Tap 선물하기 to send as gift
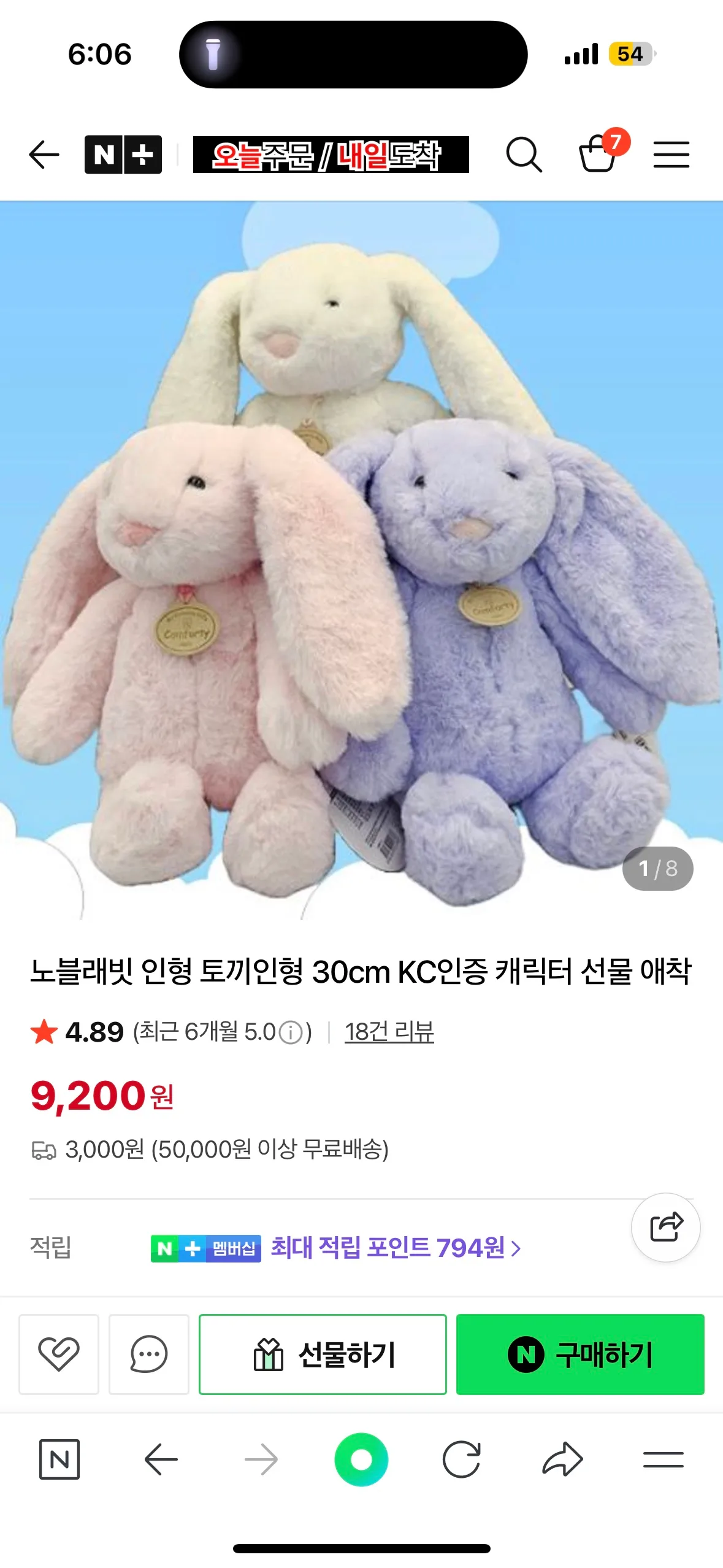 tap(323, 1354)
